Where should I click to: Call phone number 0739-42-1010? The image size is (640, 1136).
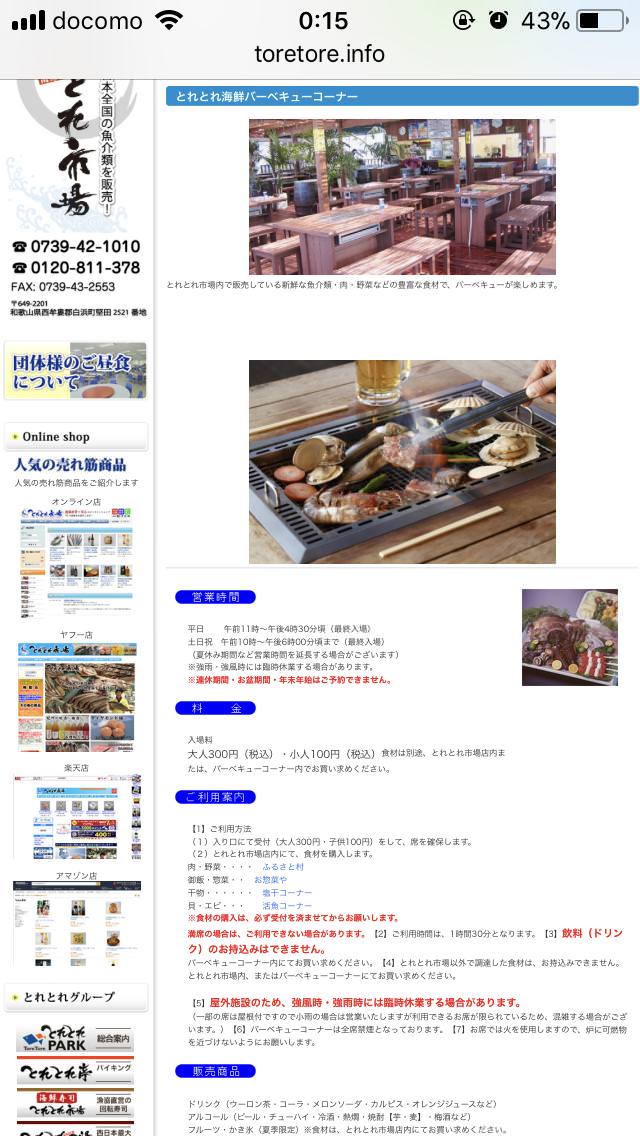[76, 246]
